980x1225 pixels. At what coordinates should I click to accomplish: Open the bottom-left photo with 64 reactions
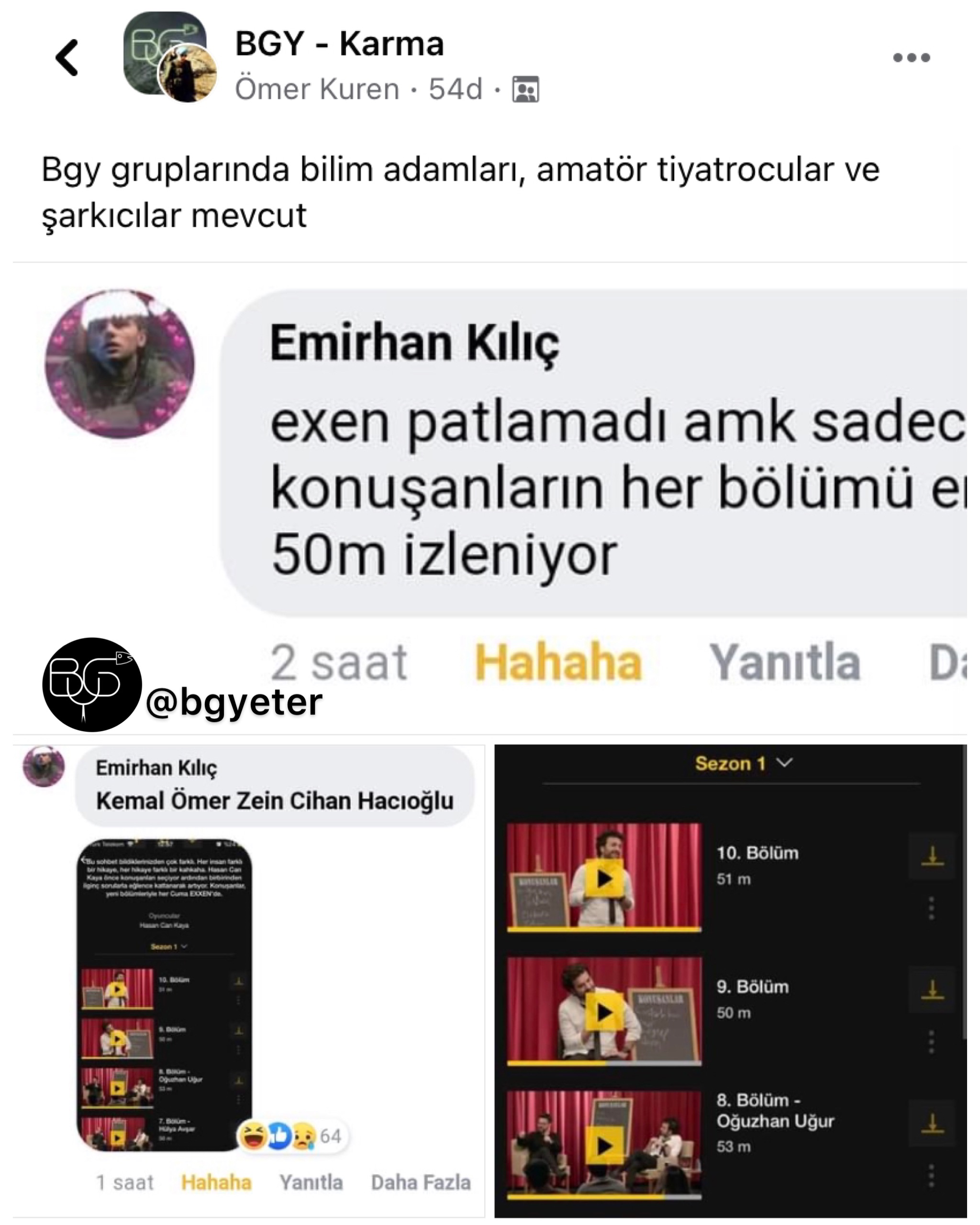(x=248, y=981)
